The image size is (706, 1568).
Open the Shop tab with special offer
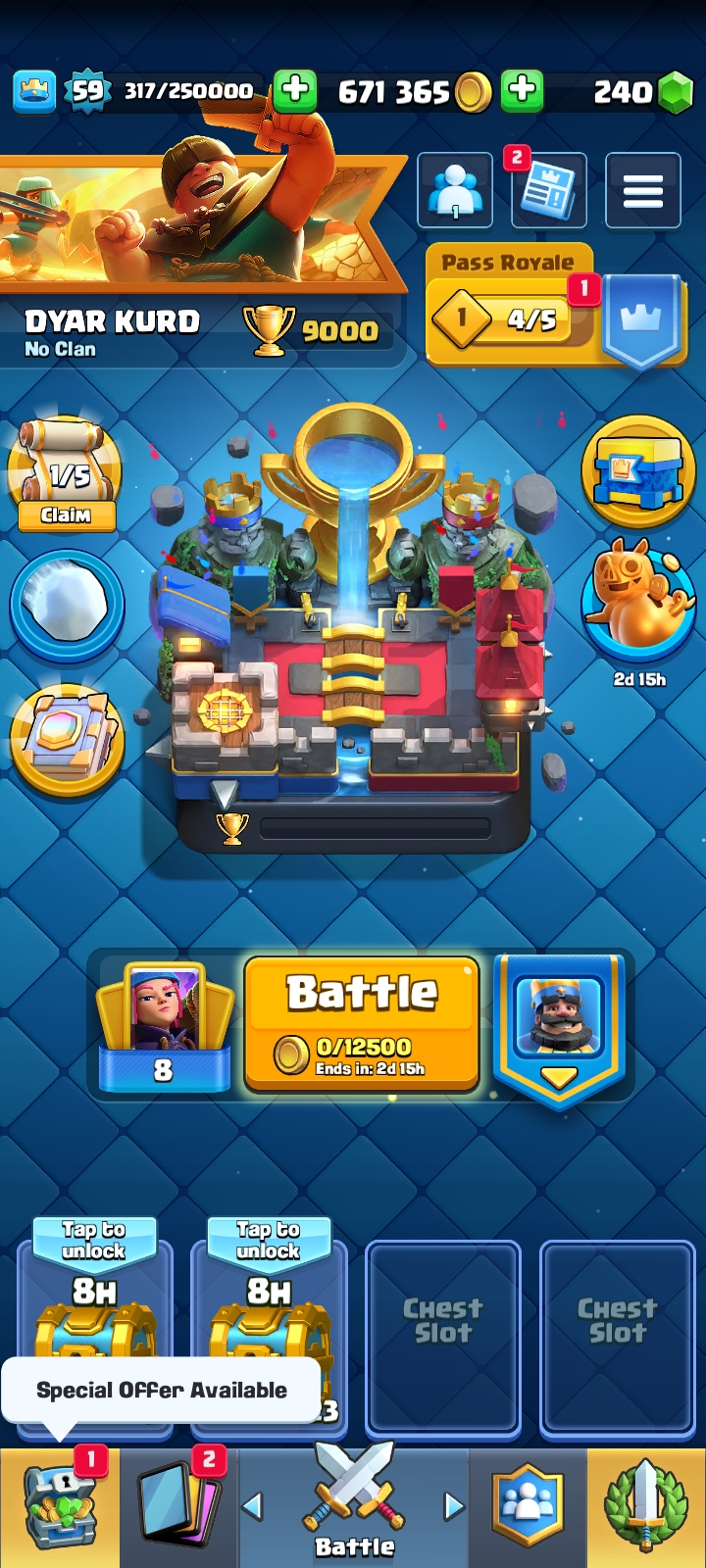[60, 1509]
